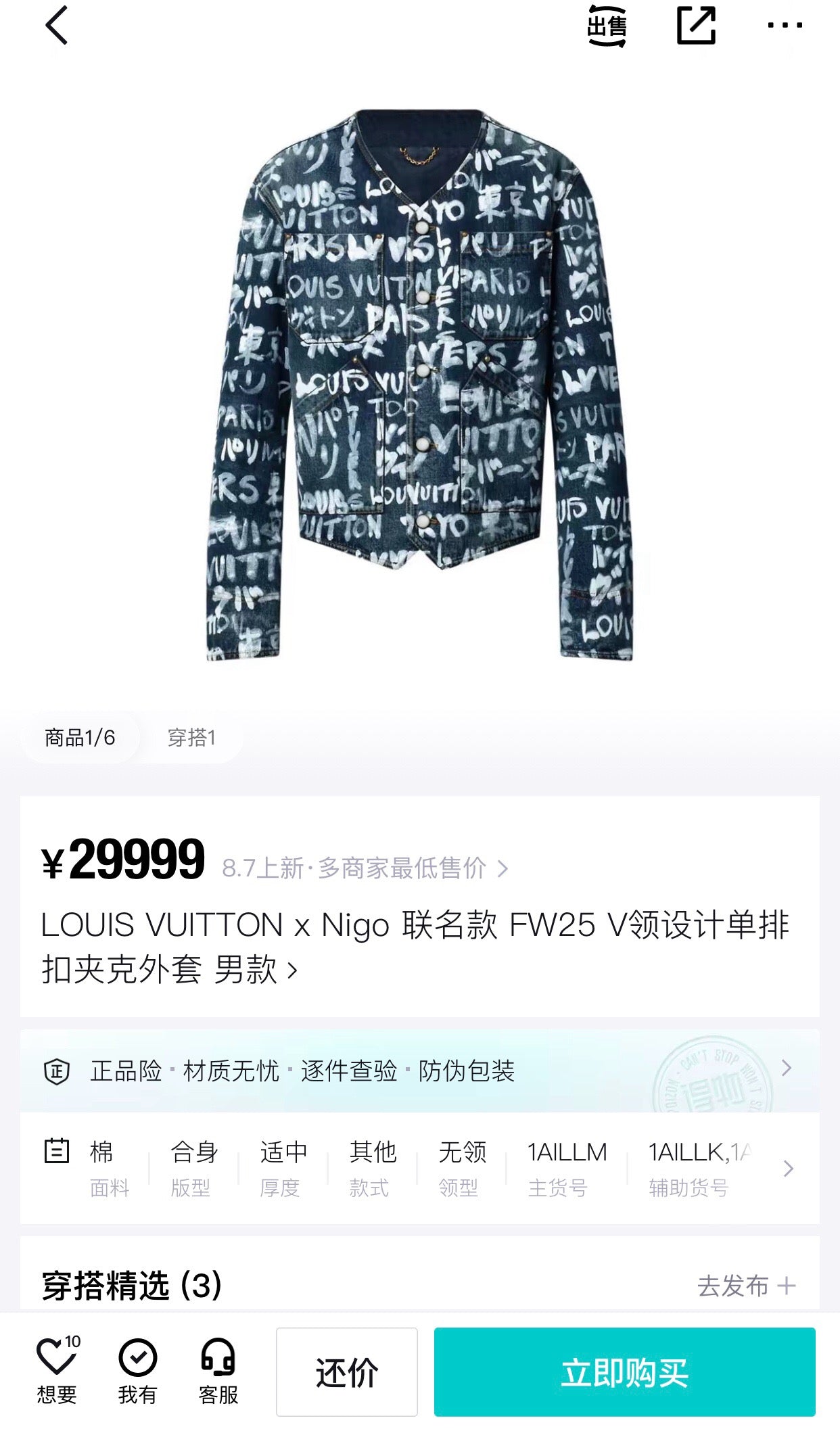Open the 正品险 authenticity guarantee row
The height and width of the screenshot is (1433, 840).
(x=419, y=1071)
